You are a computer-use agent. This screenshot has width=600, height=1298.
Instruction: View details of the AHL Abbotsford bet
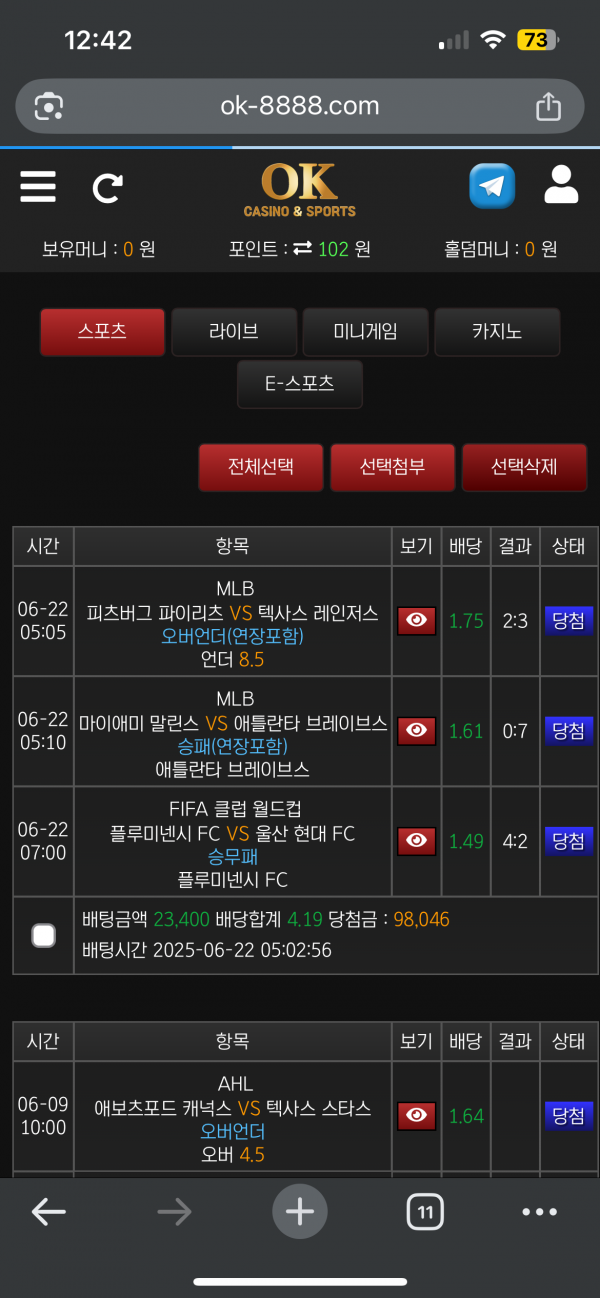[x=416, y=1116]
